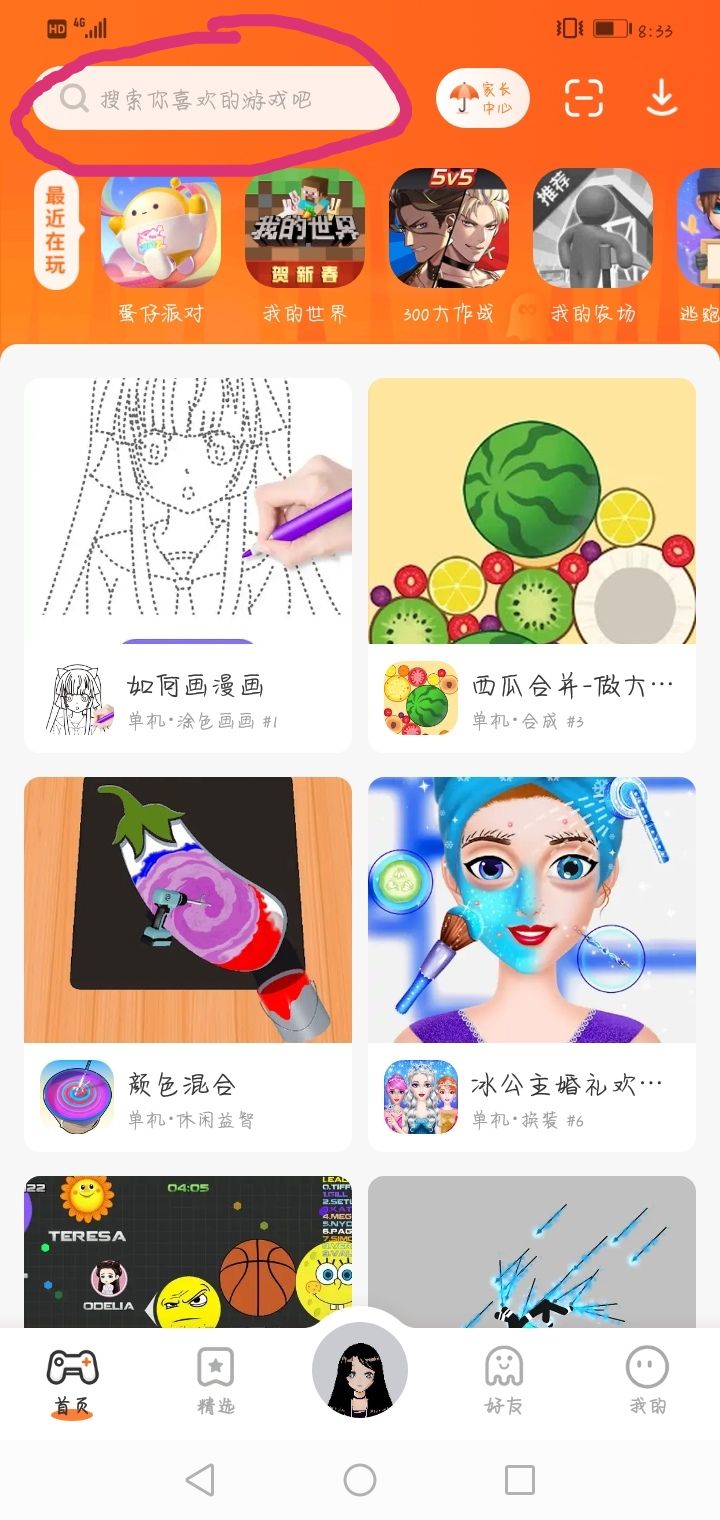Screen dimensions: 720x1520
Task: Switch to the 精选 tab
Action: [216, 1381]
